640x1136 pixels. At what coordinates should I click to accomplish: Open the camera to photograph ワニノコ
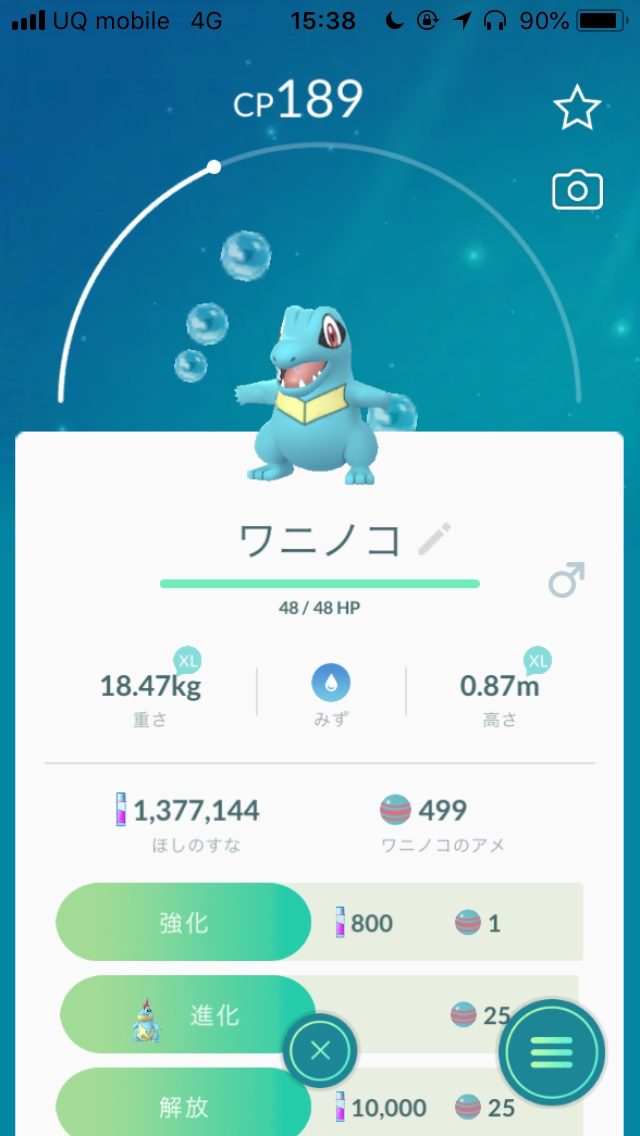point(577,189)
